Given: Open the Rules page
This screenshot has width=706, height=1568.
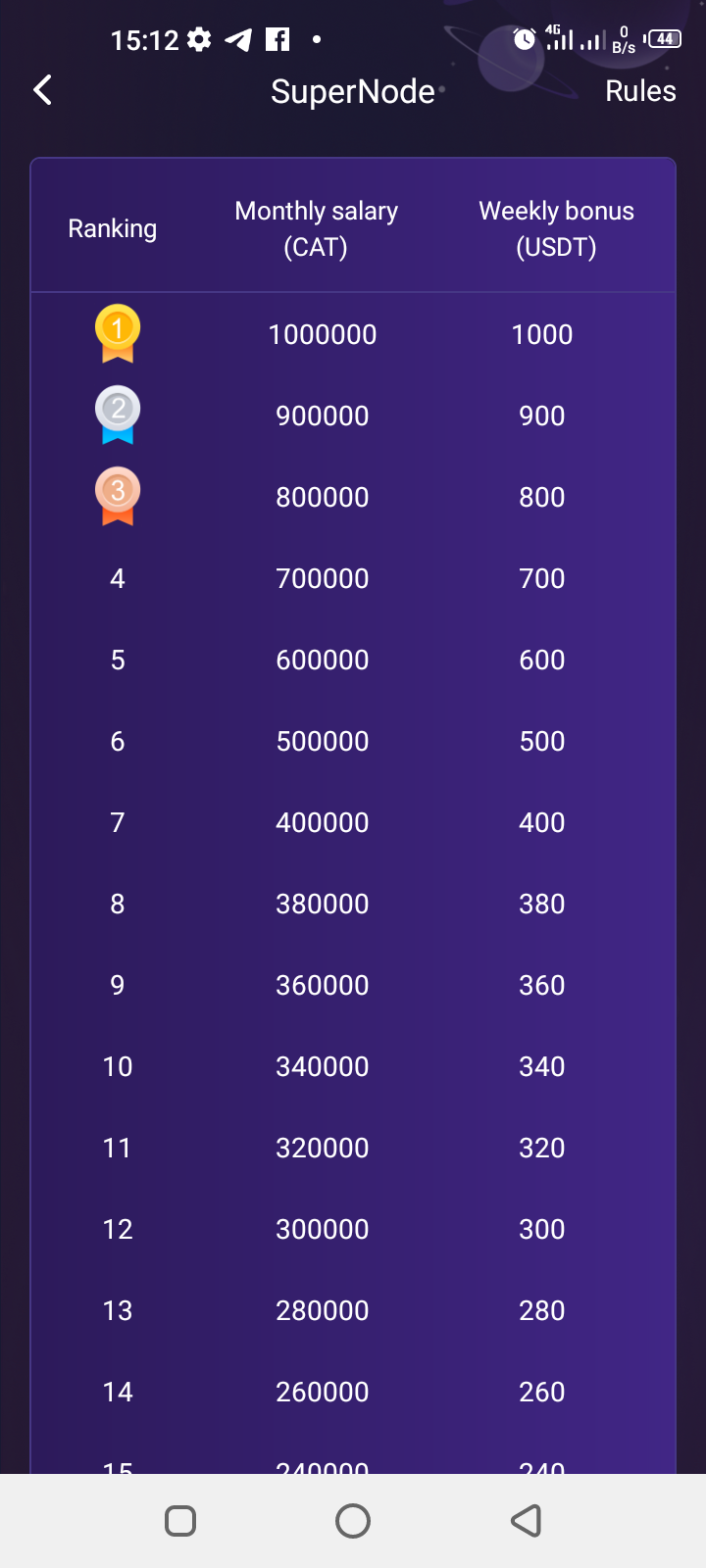Looking at the screenshot, I should point(640,91).
